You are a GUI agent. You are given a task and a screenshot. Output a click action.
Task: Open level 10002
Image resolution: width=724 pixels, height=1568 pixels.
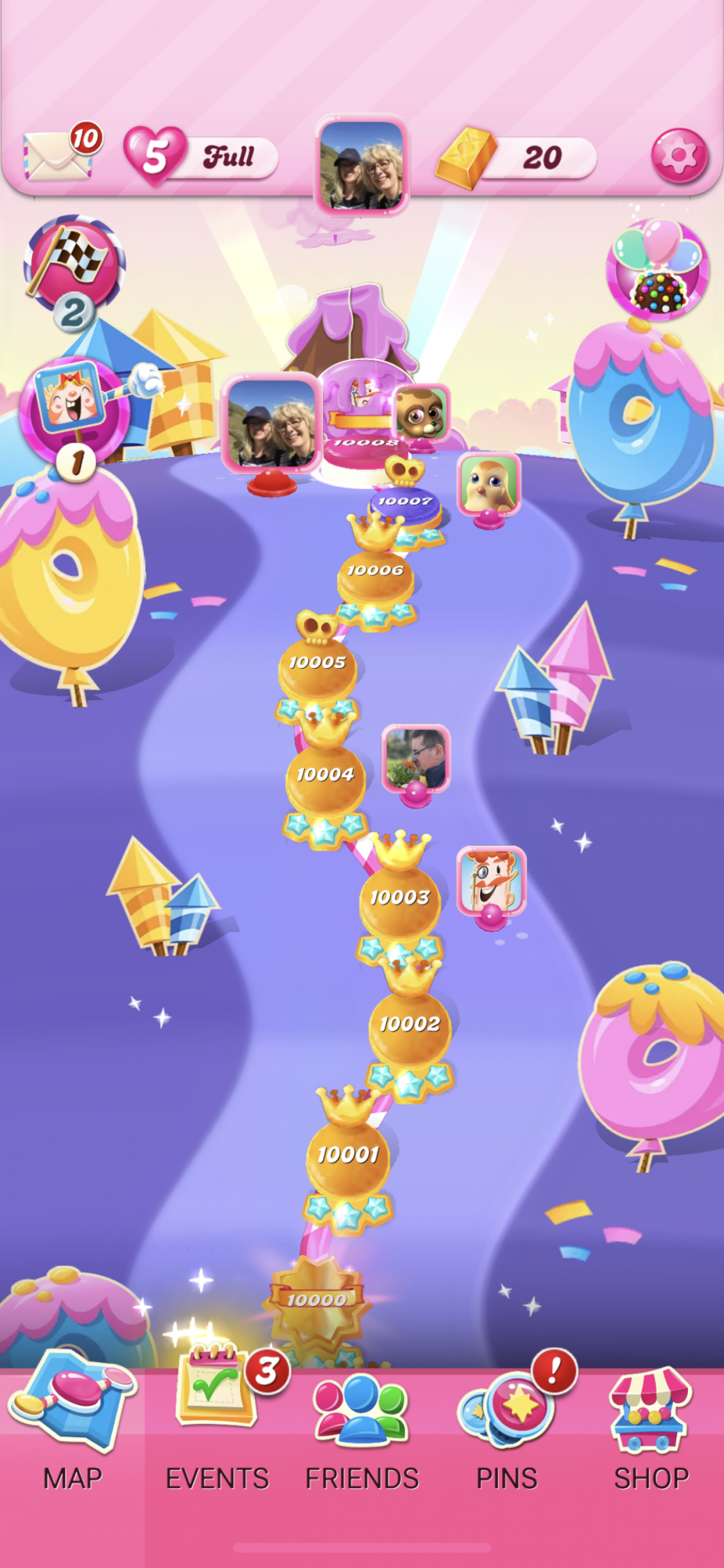coord(409,1029)
